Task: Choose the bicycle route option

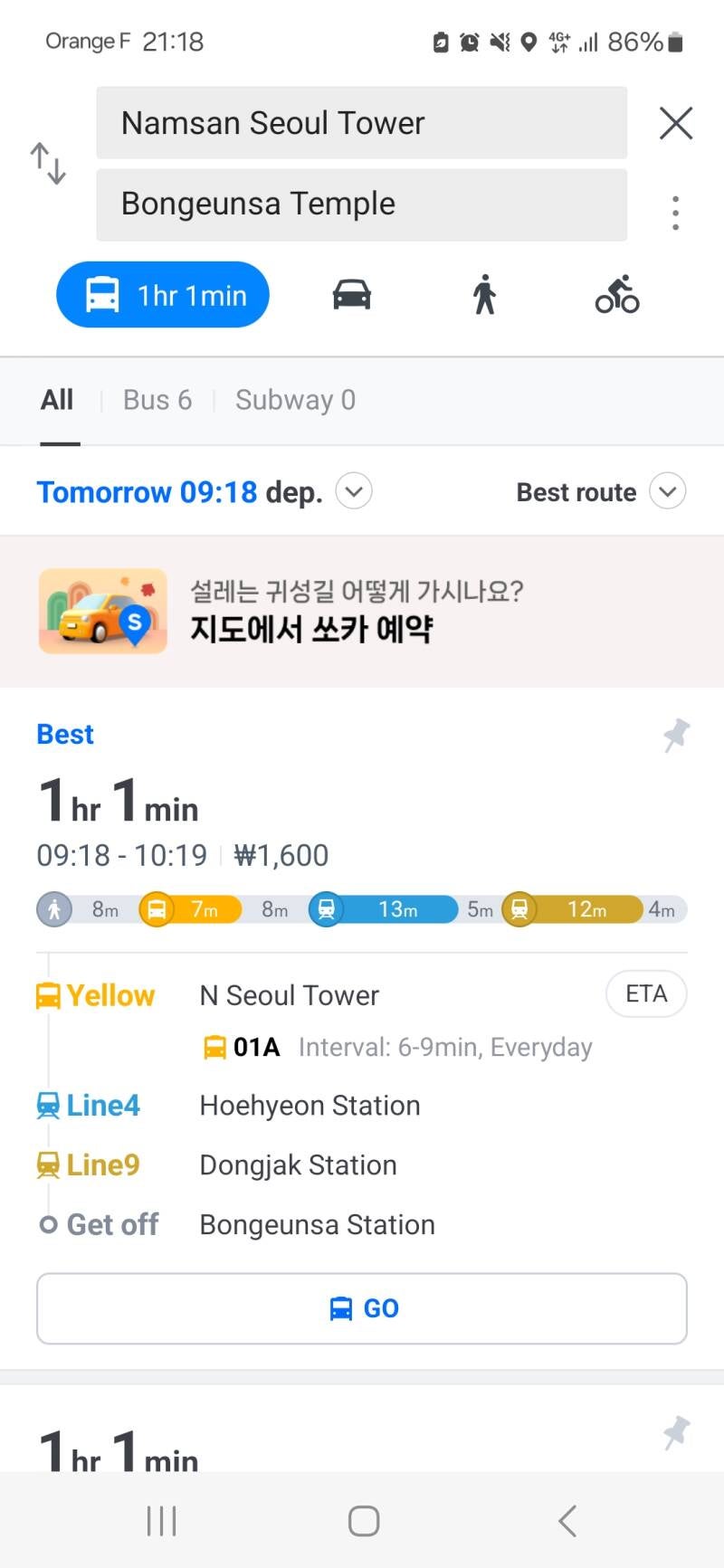Action: [x=615, y=294]
